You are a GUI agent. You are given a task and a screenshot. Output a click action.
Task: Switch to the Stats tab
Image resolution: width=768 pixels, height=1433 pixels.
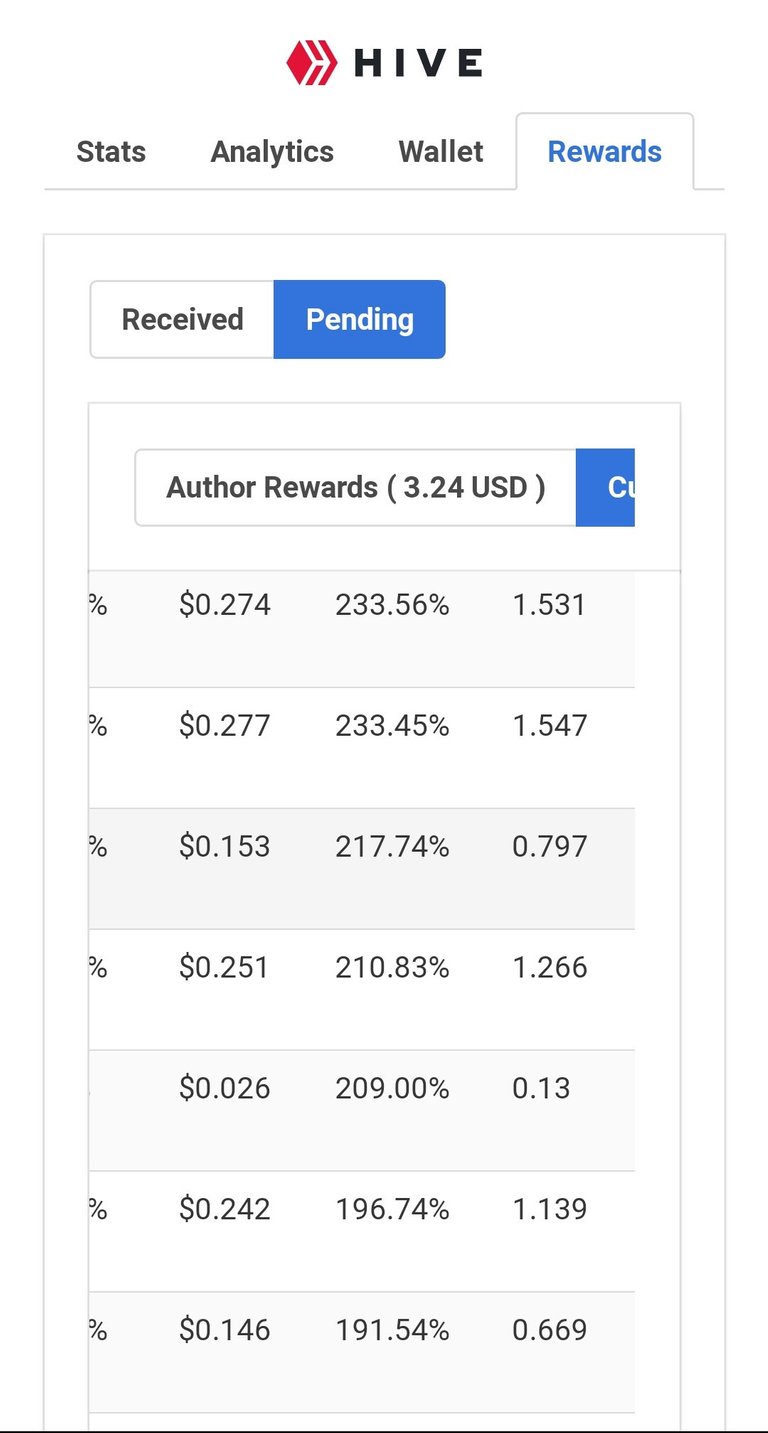111,152
